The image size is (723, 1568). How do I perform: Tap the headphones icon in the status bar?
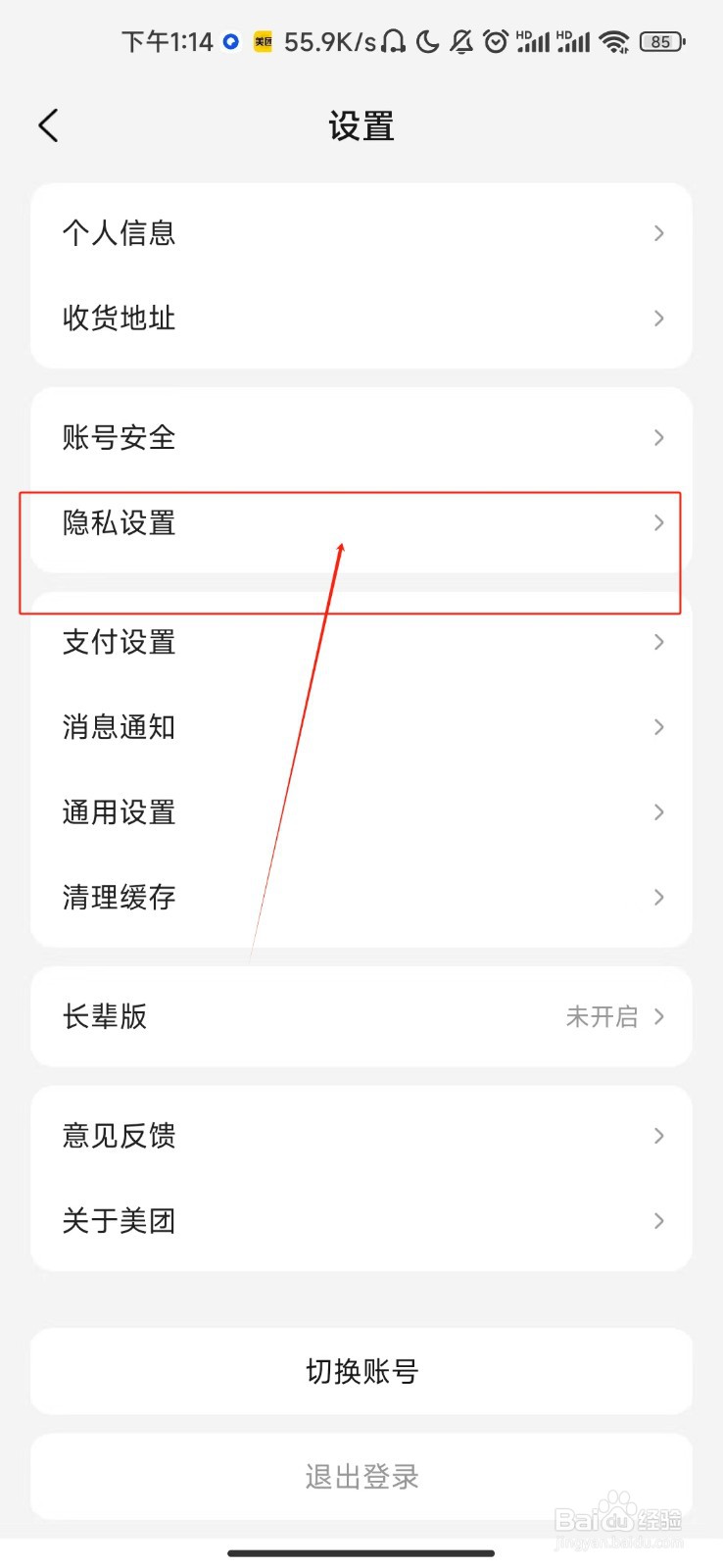pyautogui.click(x=392, y=41)
